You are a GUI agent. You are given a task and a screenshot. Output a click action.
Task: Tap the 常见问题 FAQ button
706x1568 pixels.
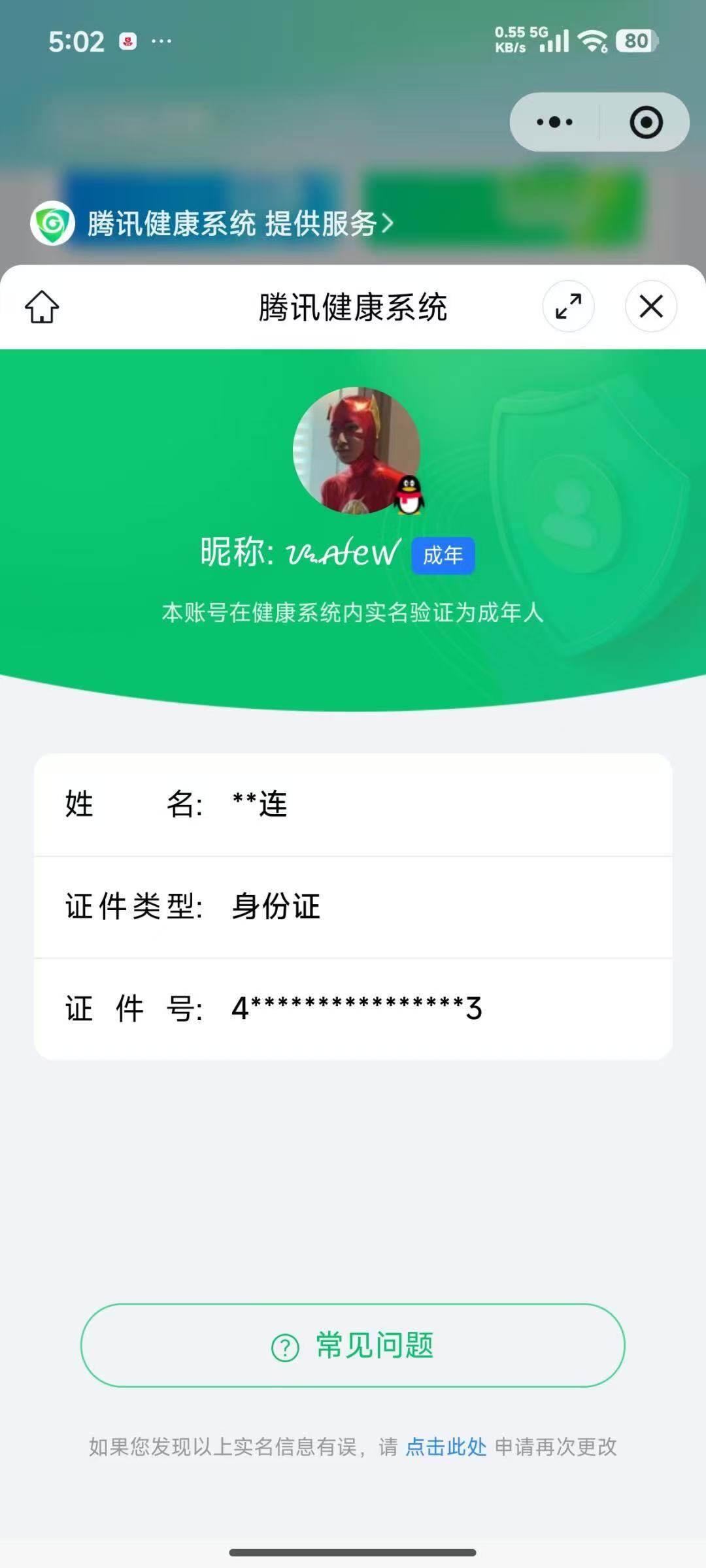tap(353, 1346)
